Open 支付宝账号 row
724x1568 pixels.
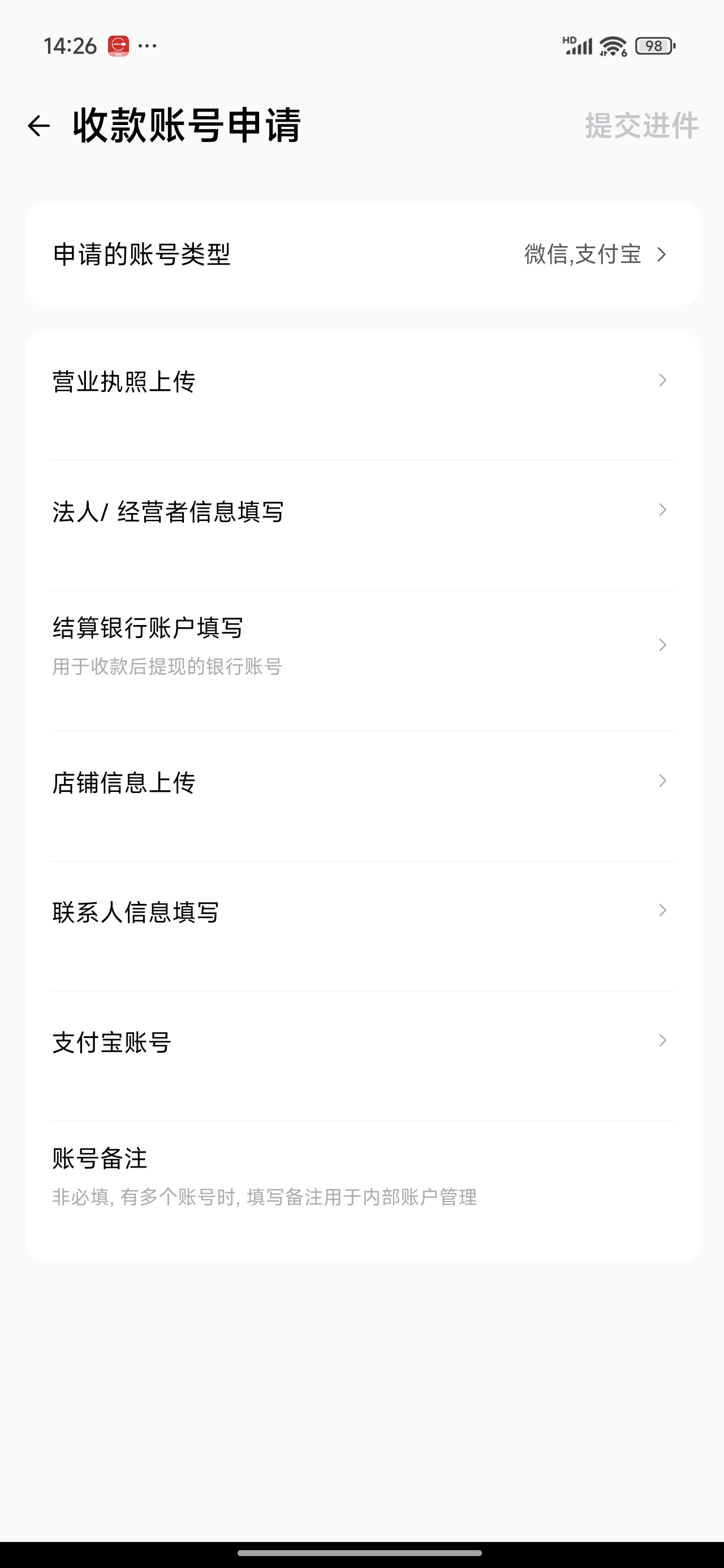pyautogui.click(x=363, y=1042)
